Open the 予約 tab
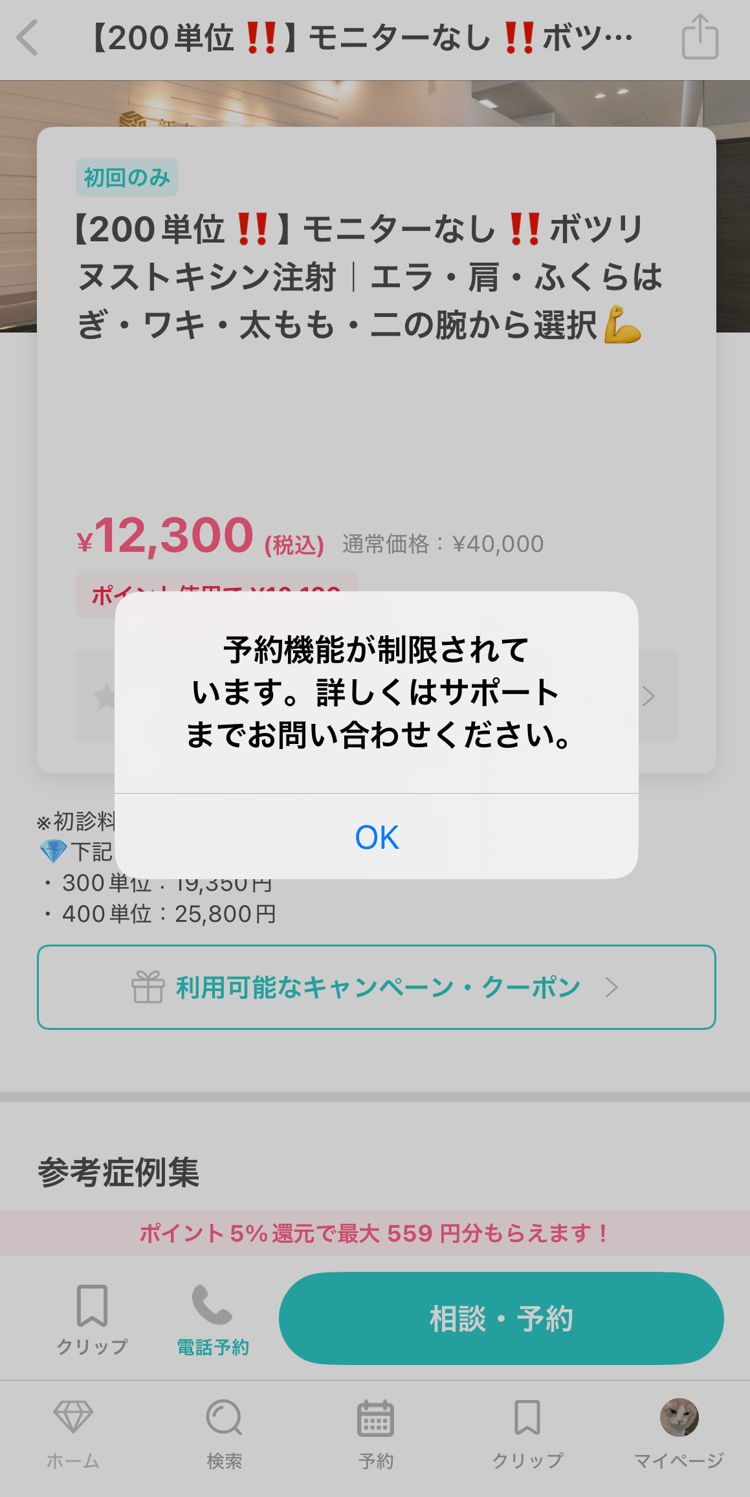 tap(376, 1434)
